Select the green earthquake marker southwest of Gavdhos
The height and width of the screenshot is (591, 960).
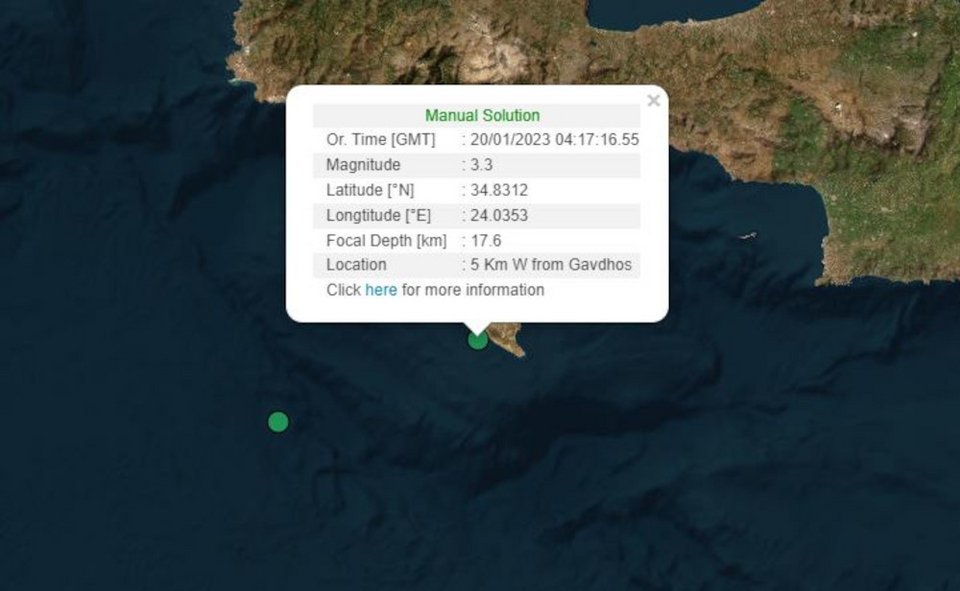point(278,422)
